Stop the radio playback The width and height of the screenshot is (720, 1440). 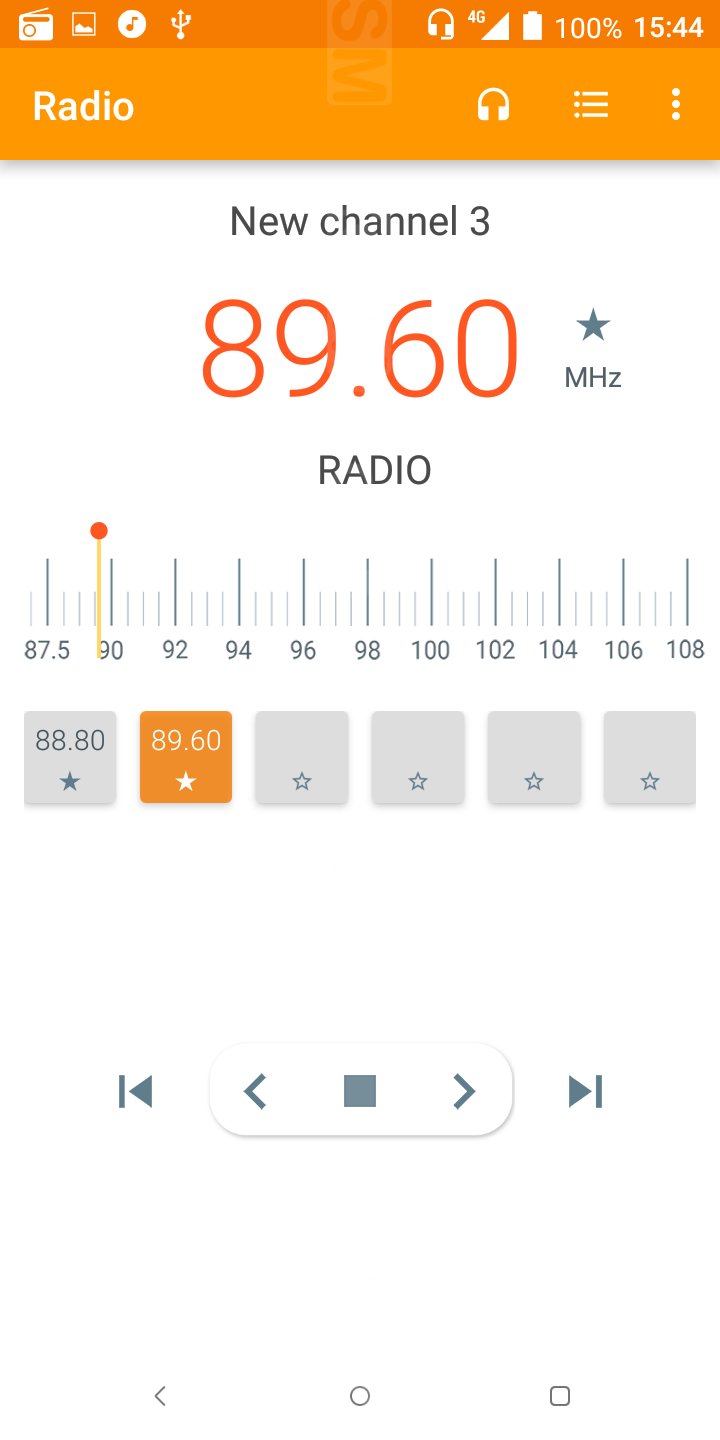360,1091
